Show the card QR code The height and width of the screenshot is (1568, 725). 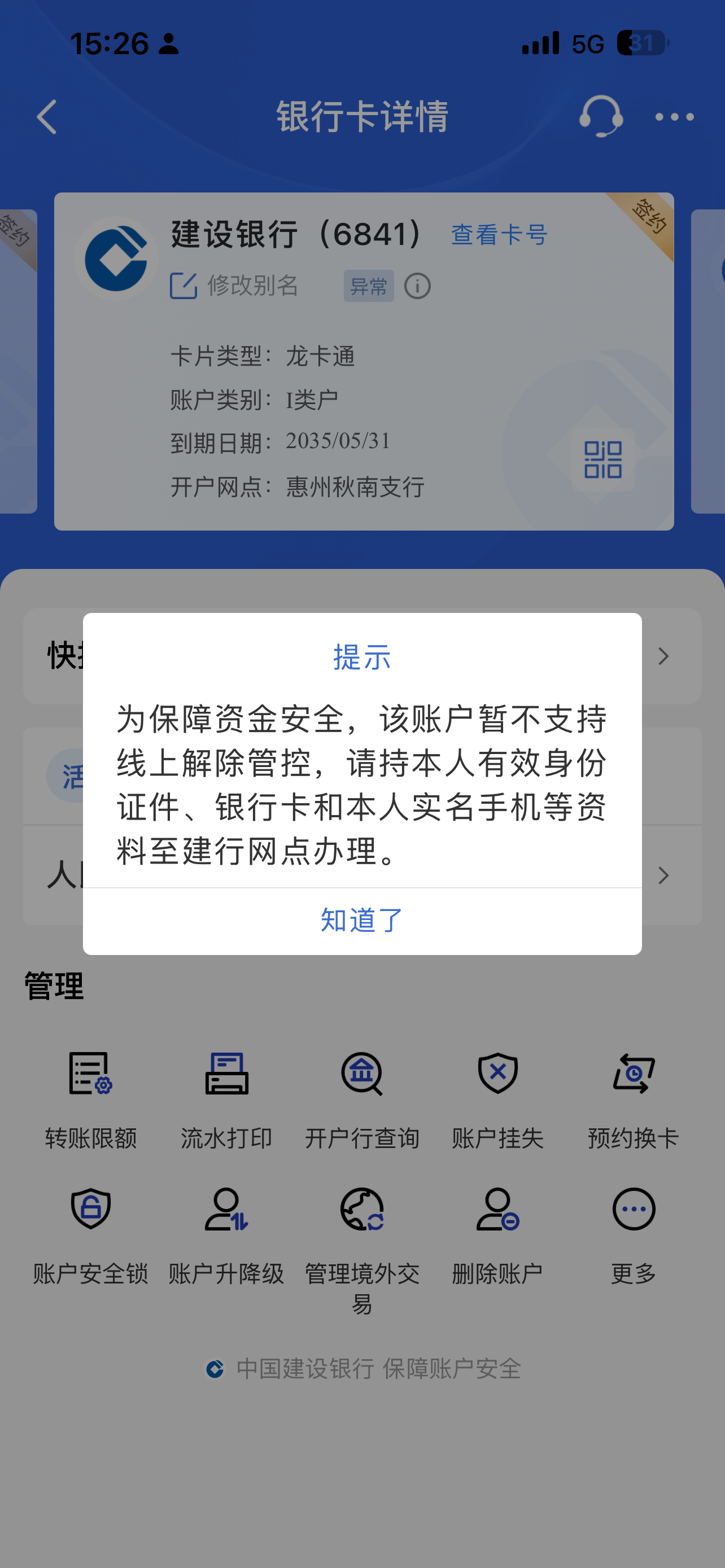602,459
